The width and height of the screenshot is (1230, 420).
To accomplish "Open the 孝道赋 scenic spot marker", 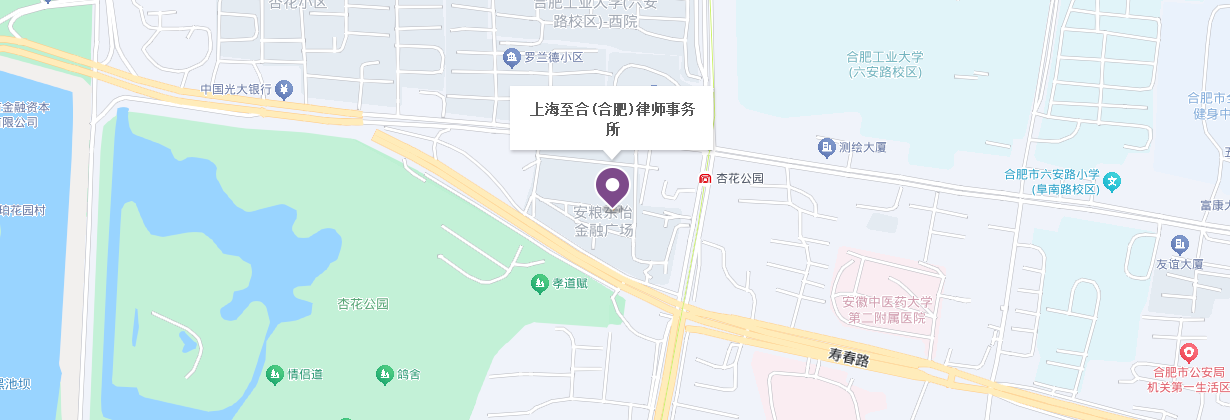I will click(539, 284).
